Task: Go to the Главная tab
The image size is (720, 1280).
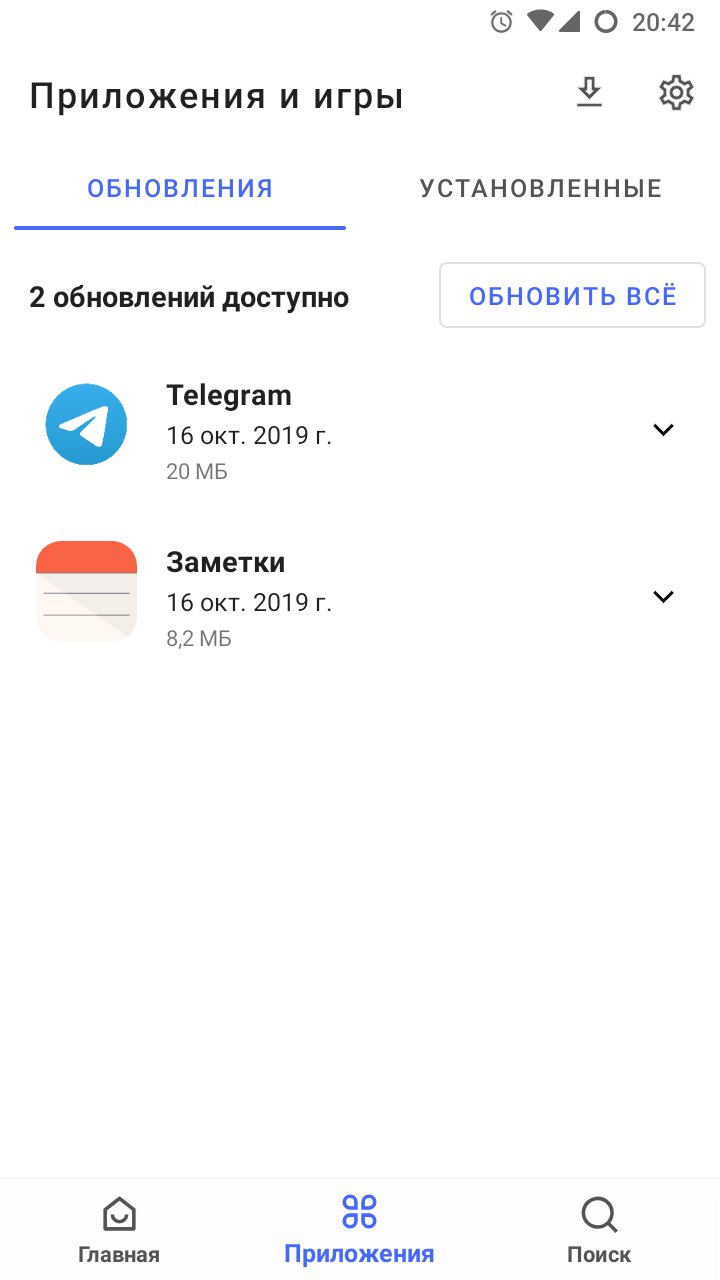Action: click(119, 1231)
